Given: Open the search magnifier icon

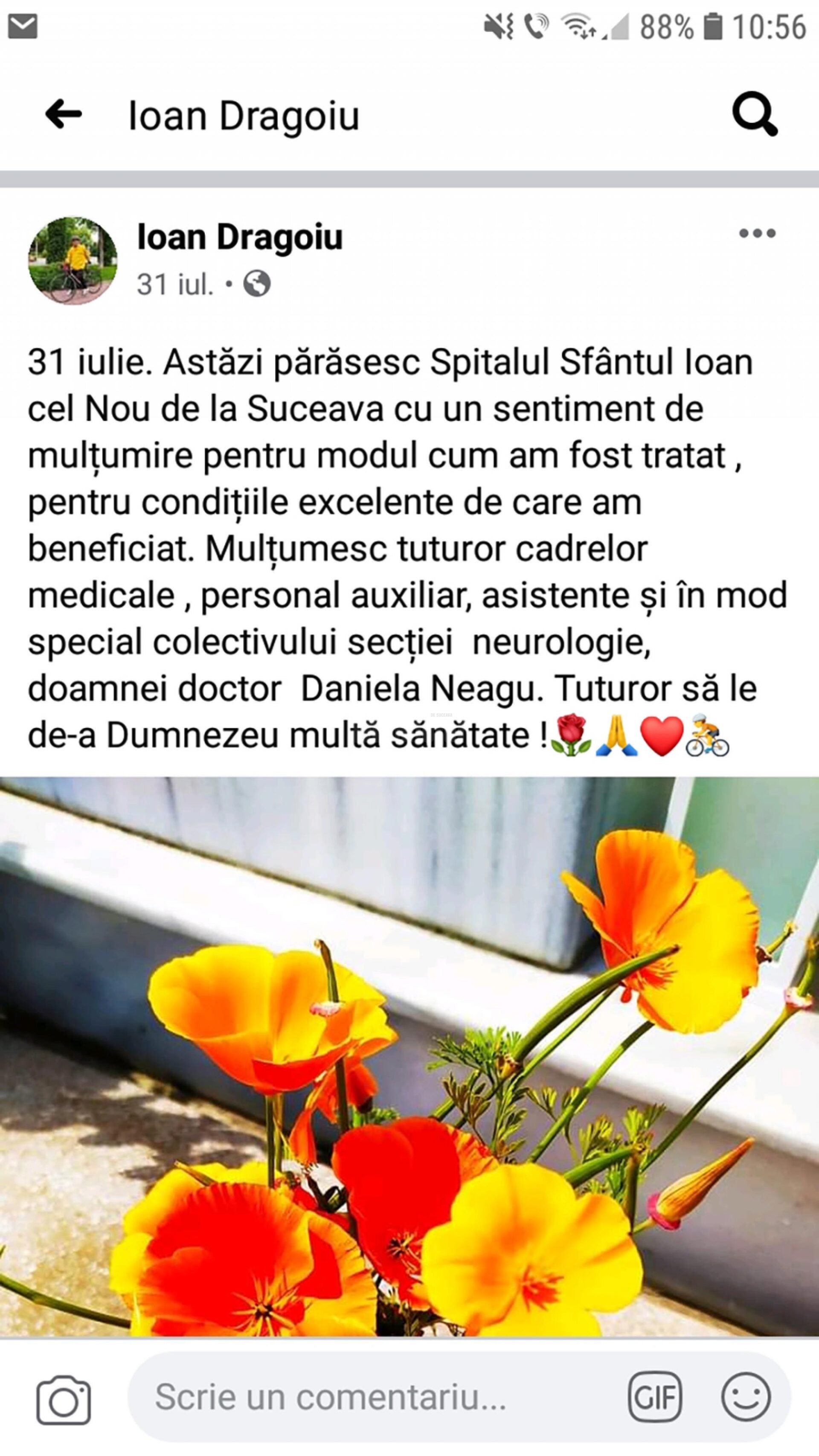Looking at the screenshot, I should click(755, 115).
